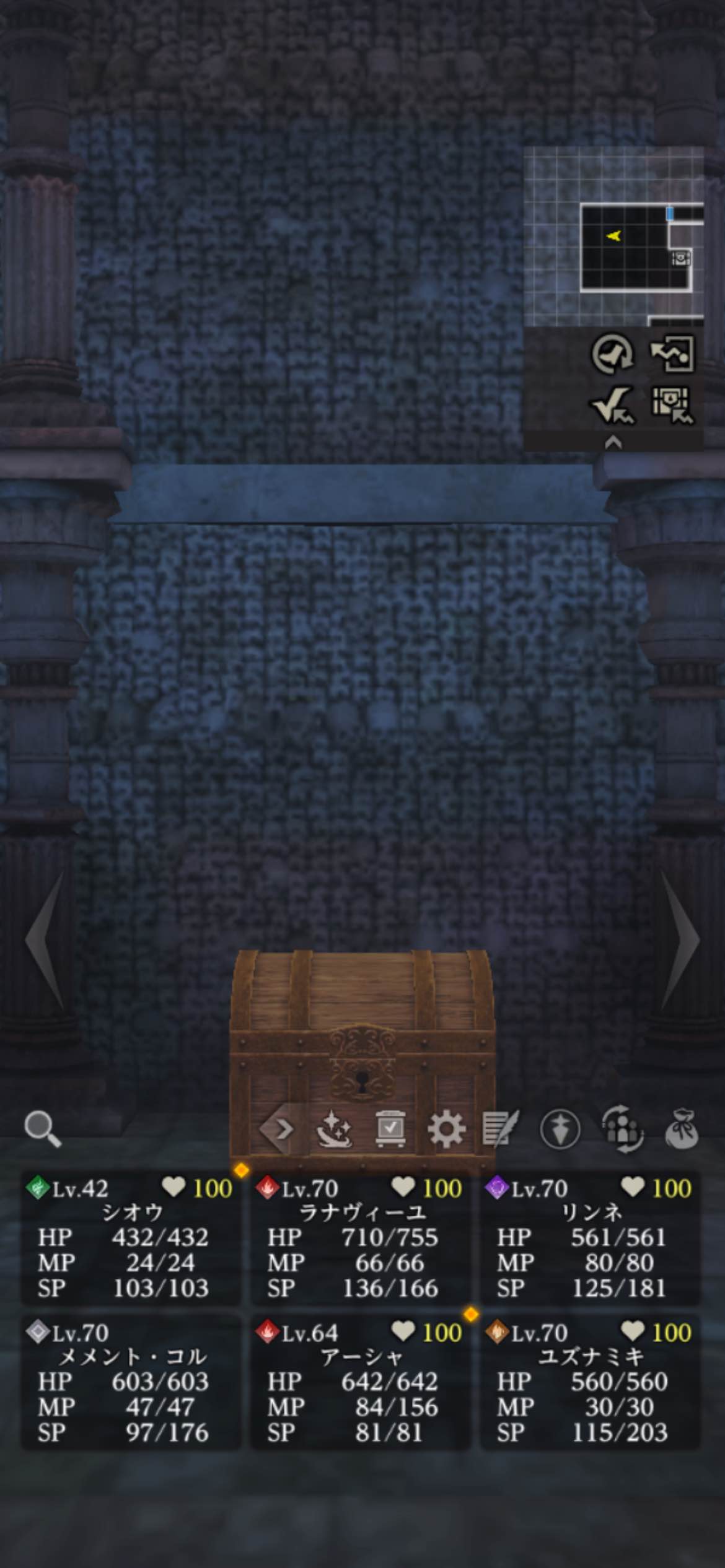Screen dimensions: 725x1568
Task: Tap the route-to-exit map icon
Action: [x=672, y=354]
